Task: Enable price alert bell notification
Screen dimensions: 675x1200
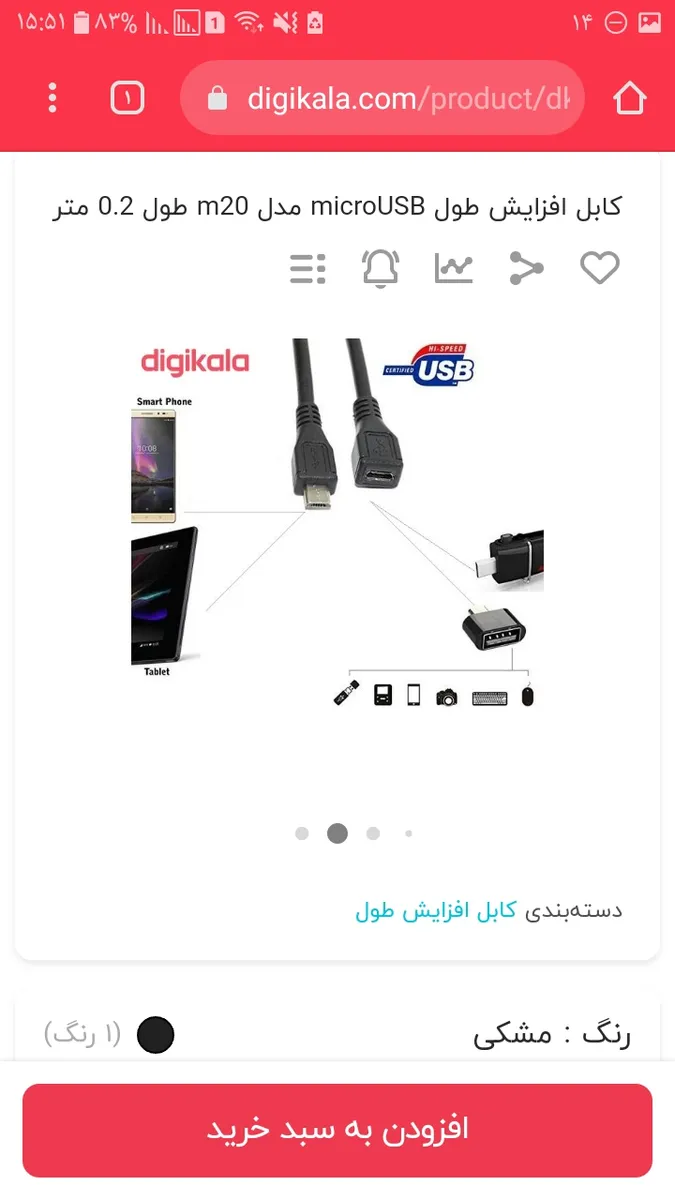Action: (x=380, y=268)
